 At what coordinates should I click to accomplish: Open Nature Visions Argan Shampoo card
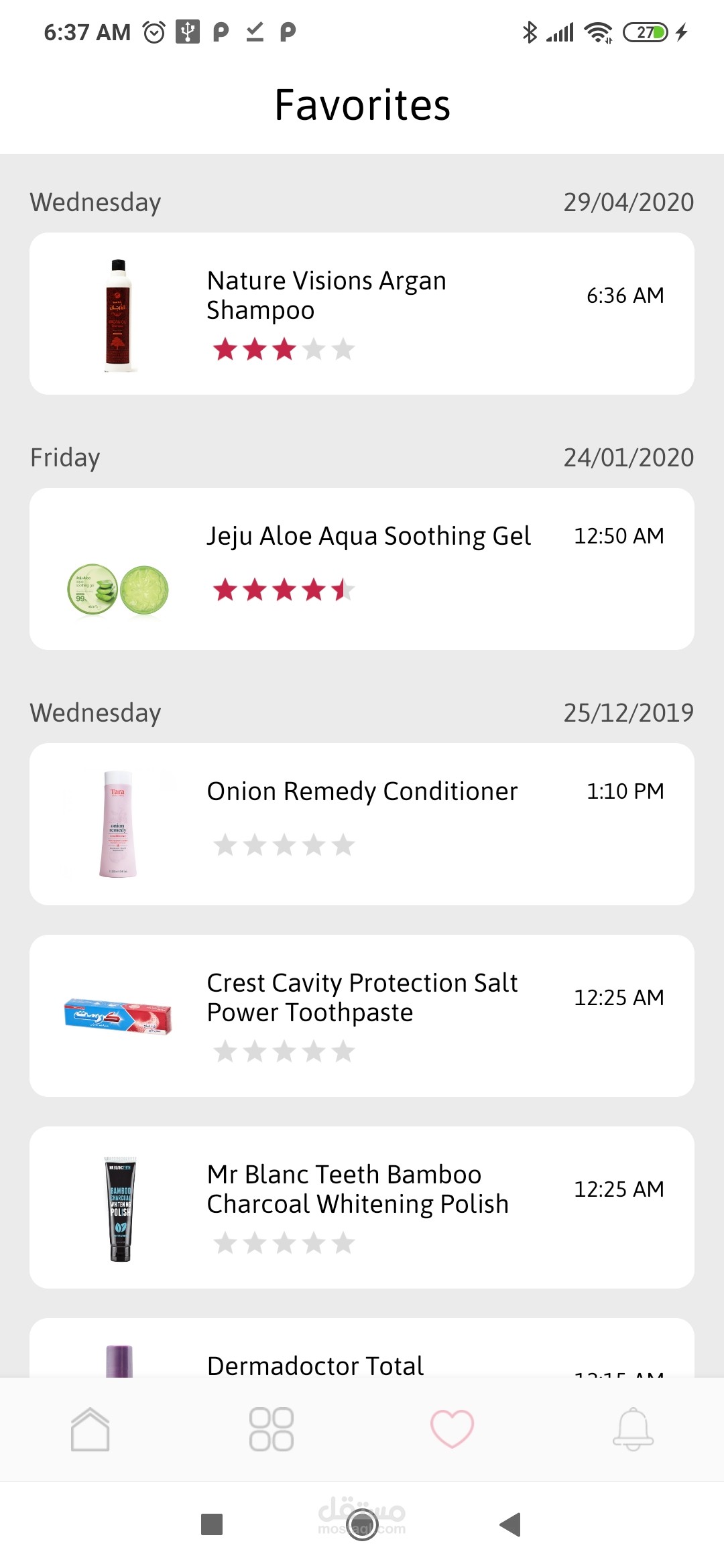tap(362, 314)
